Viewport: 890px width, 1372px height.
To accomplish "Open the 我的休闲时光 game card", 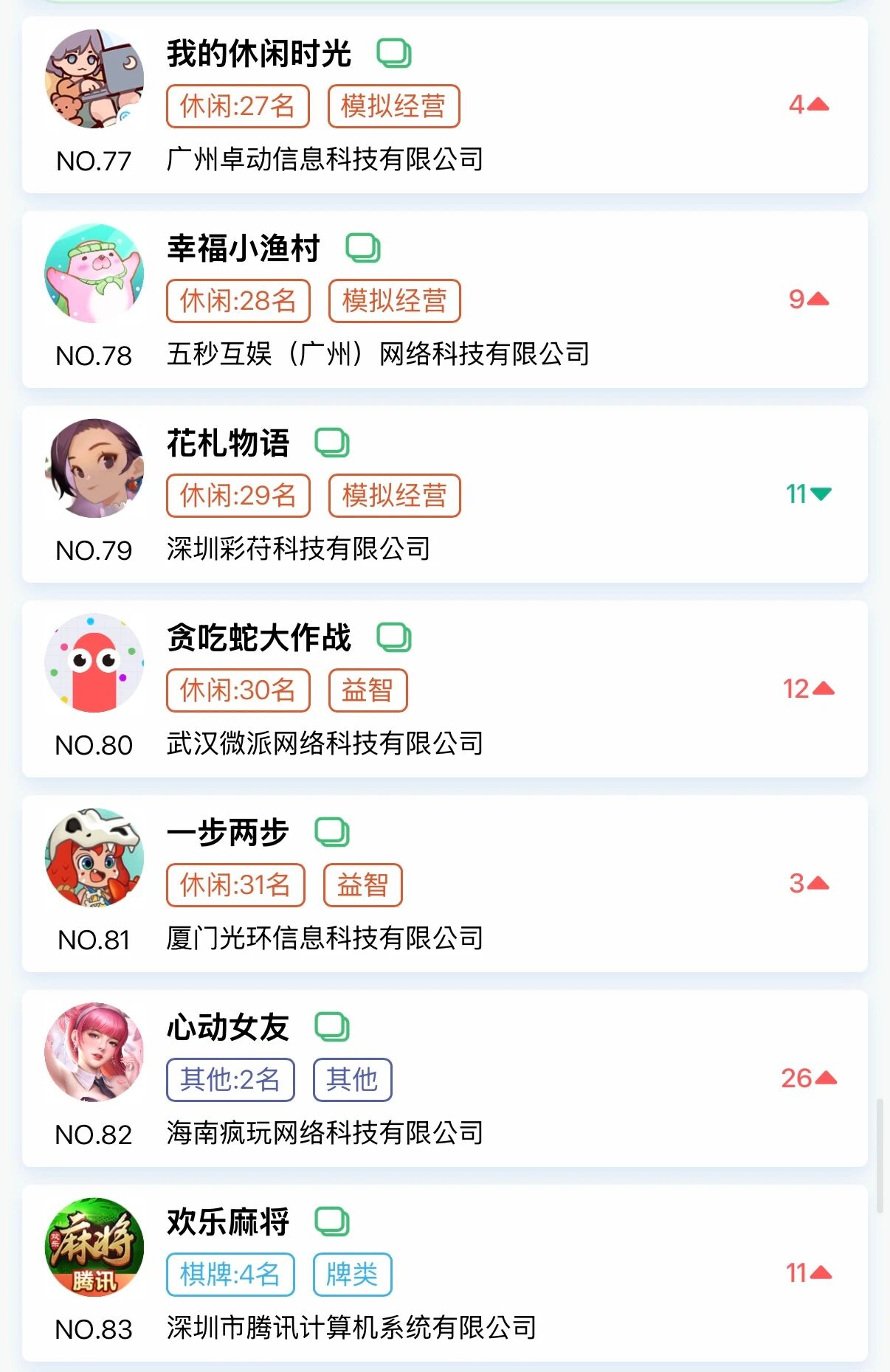I will coord(590,105).
